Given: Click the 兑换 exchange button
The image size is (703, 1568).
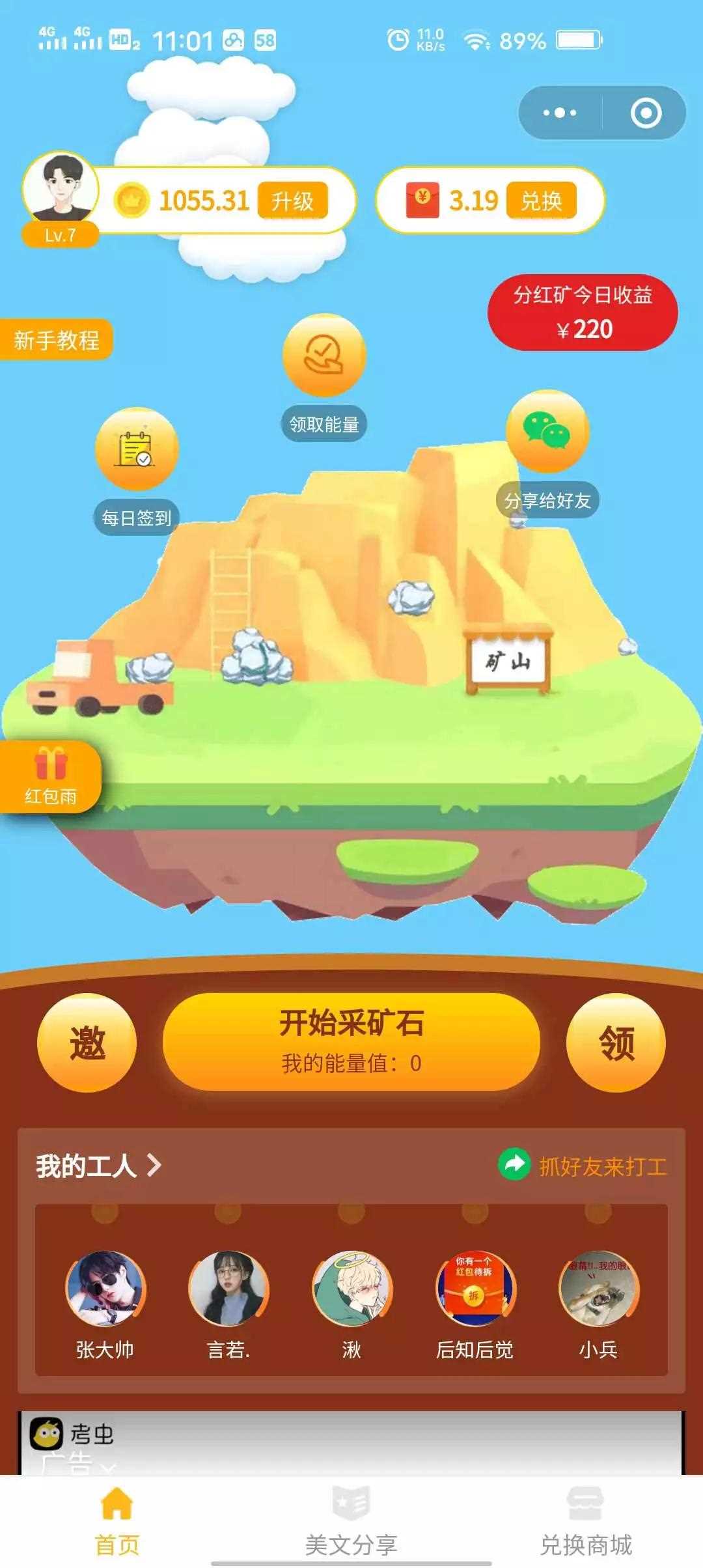Looking at the screenshot, I should 544,202.
